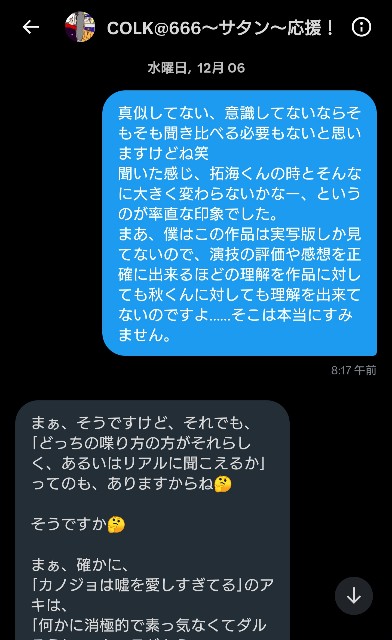Jump to the latest message with down arrow

(x=354, y=596)
